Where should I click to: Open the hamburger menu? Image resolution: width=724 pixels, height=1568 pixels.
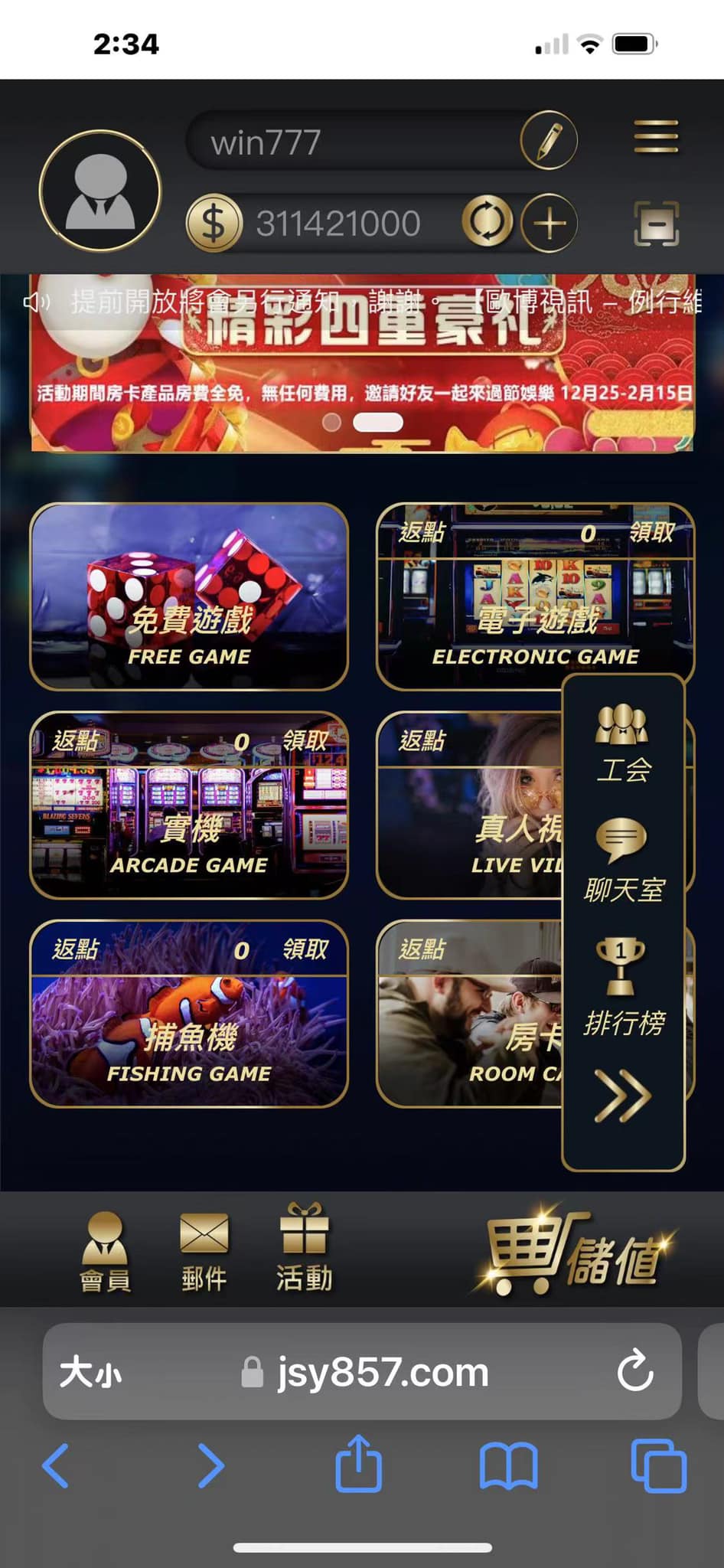click(656, 137)
